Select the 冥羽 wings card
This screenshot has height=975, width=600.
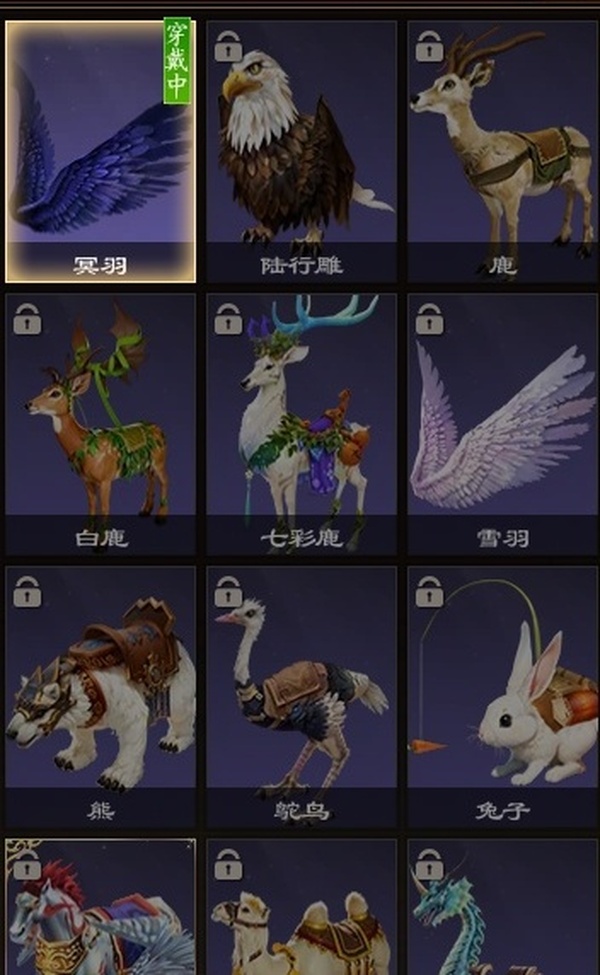pos(100,150)
